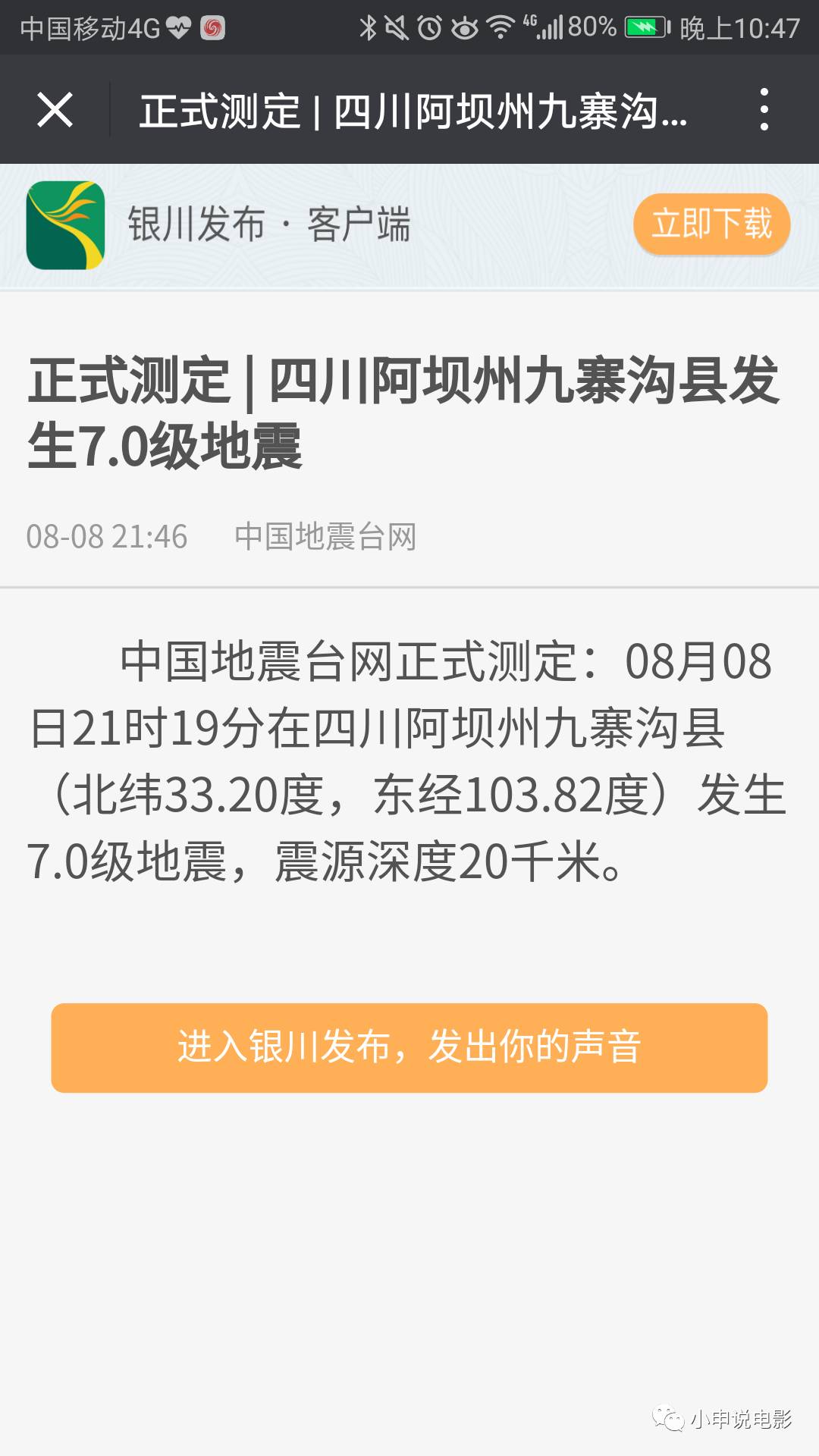Open the 银川发布 client app icon

coord(66,225)
